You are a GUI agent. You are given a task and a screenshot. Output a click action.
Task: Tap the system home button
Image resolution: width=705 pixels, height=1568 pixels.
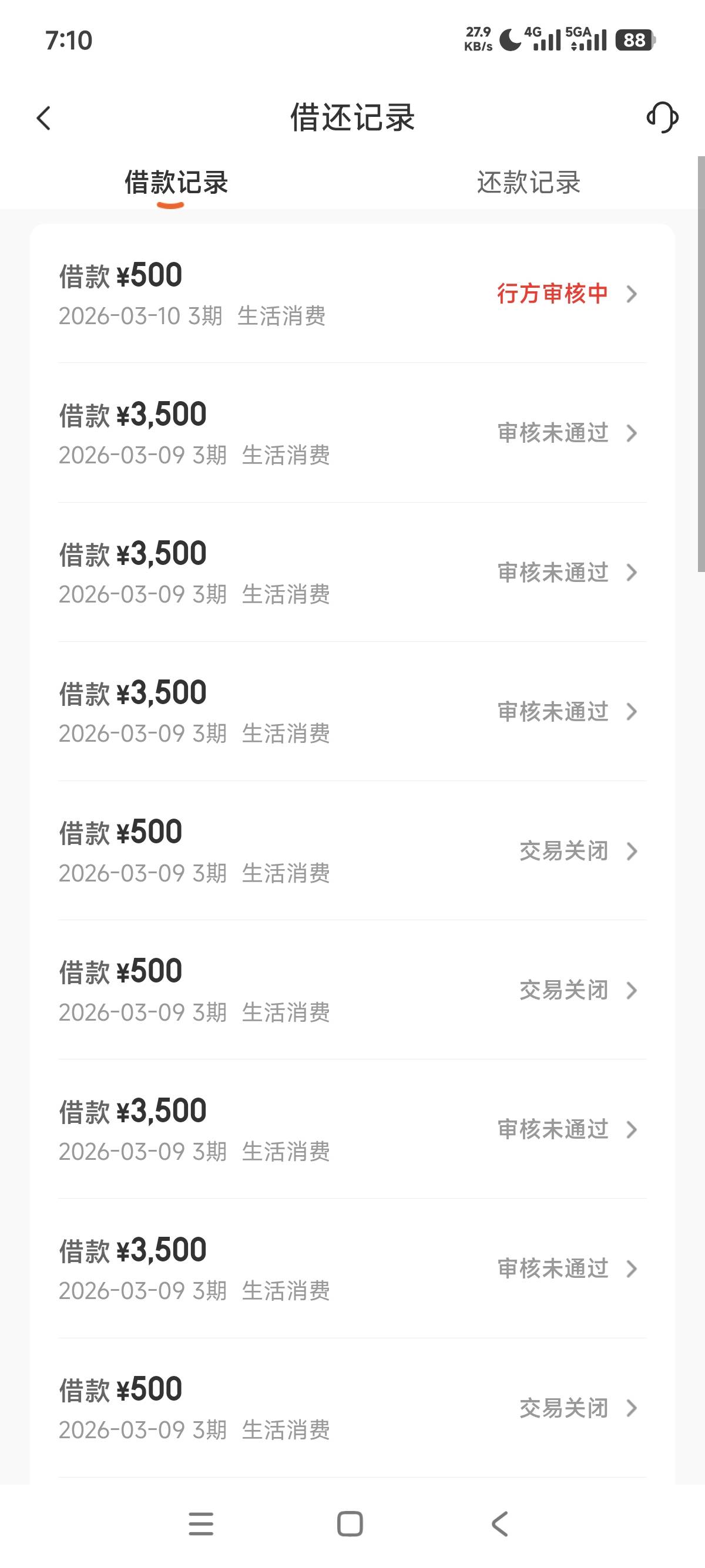click(350, 1523)
